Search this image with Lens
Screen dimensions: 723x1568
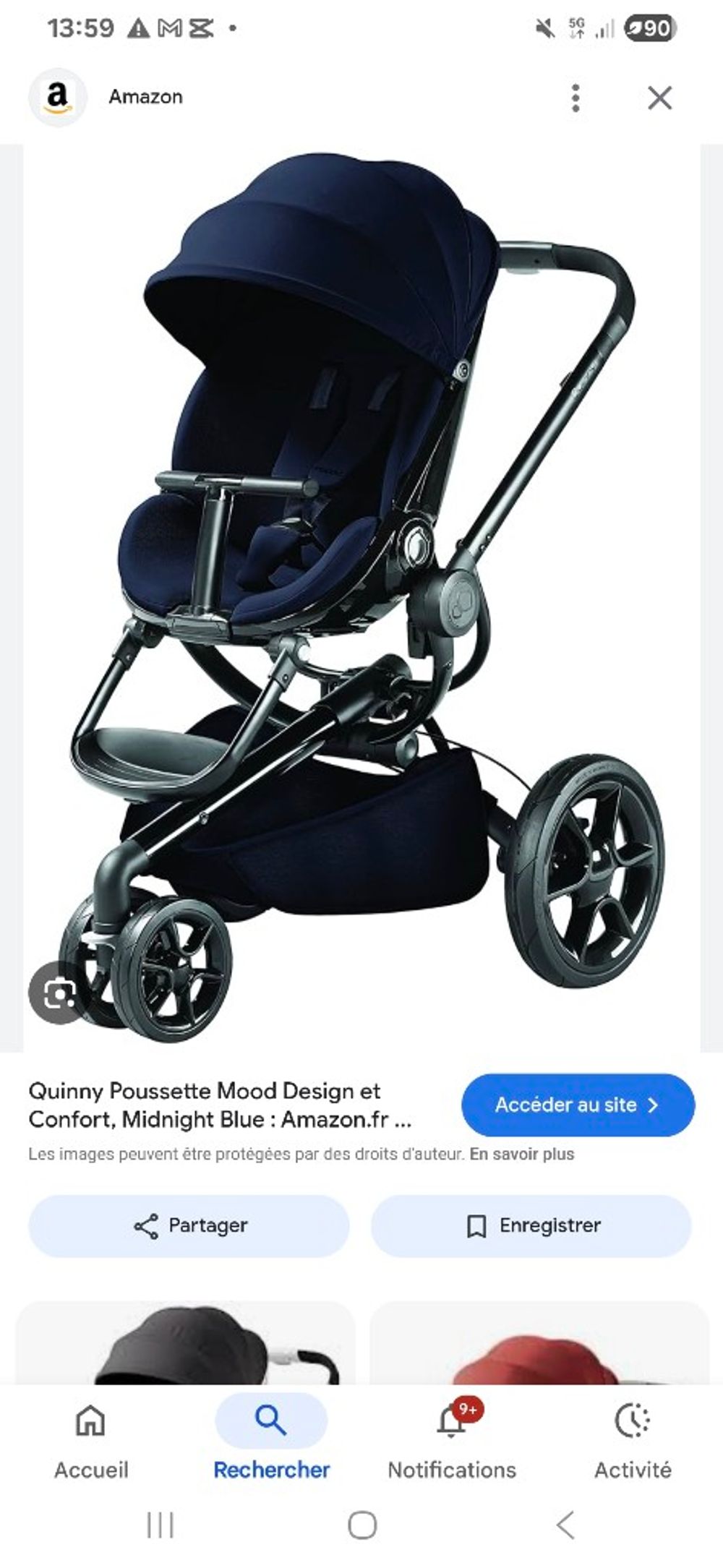click(x=58, y=994)
